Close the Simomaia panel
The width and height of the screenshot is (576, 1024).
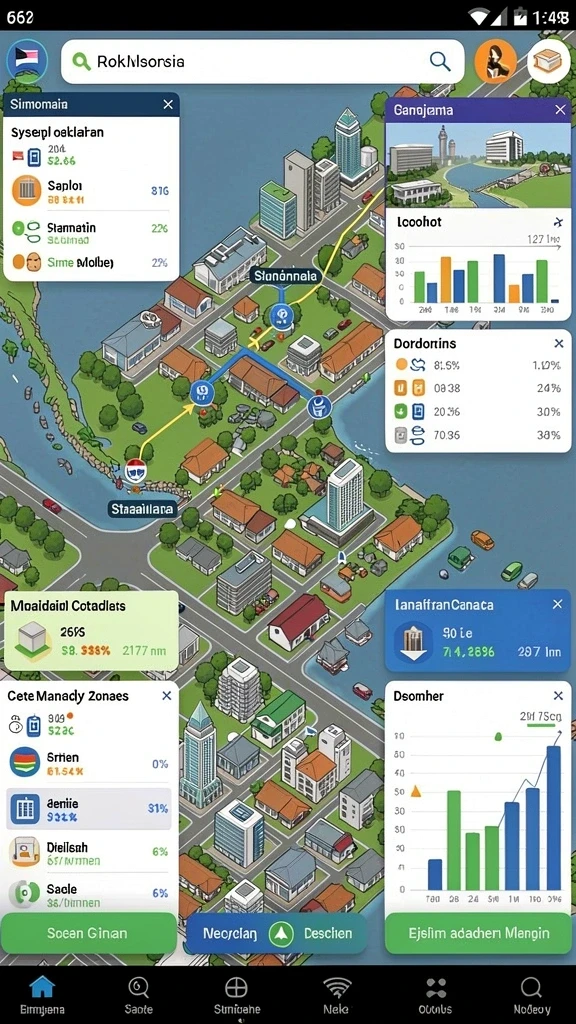coord(168,104)
